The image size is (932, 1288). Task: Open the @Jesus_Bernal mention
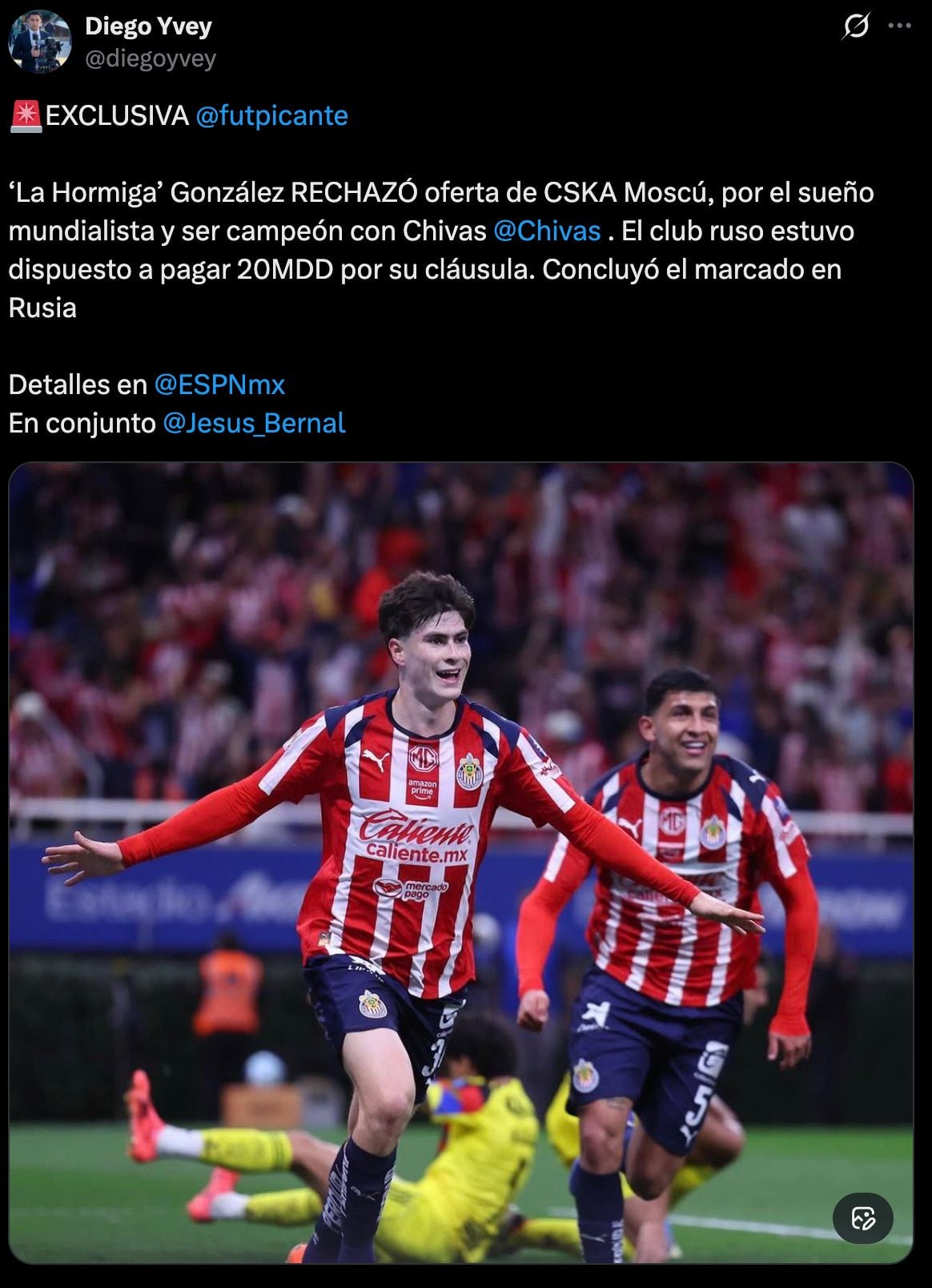click(254, 423)
